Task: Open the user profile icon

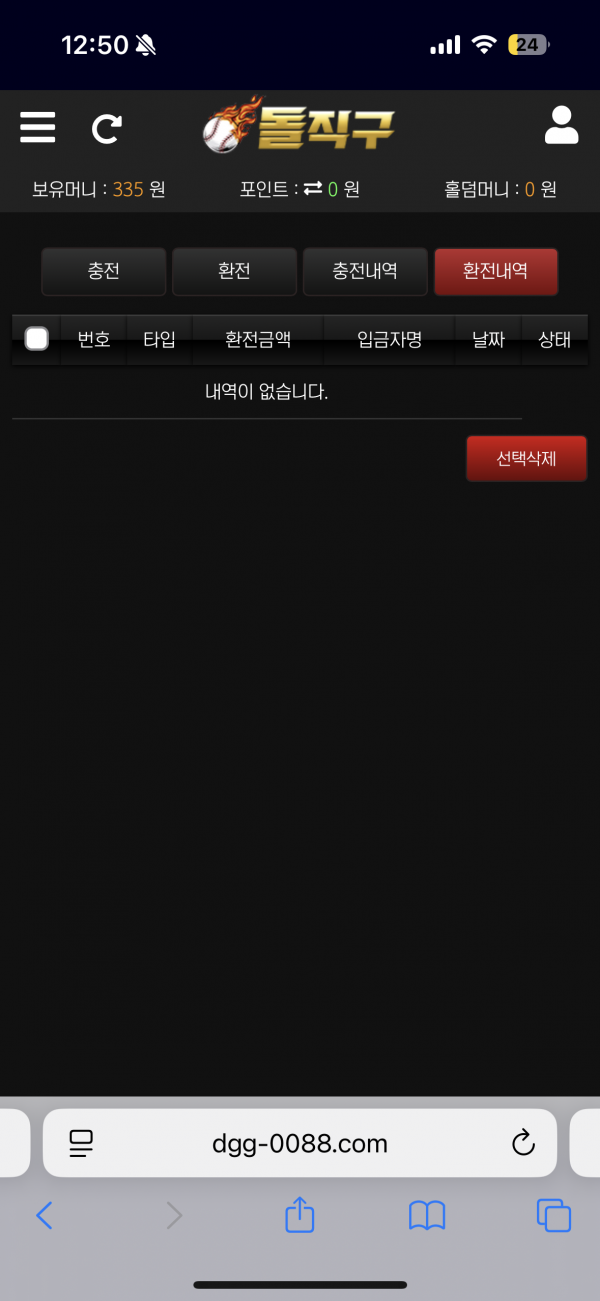Action: click(561, 126)
